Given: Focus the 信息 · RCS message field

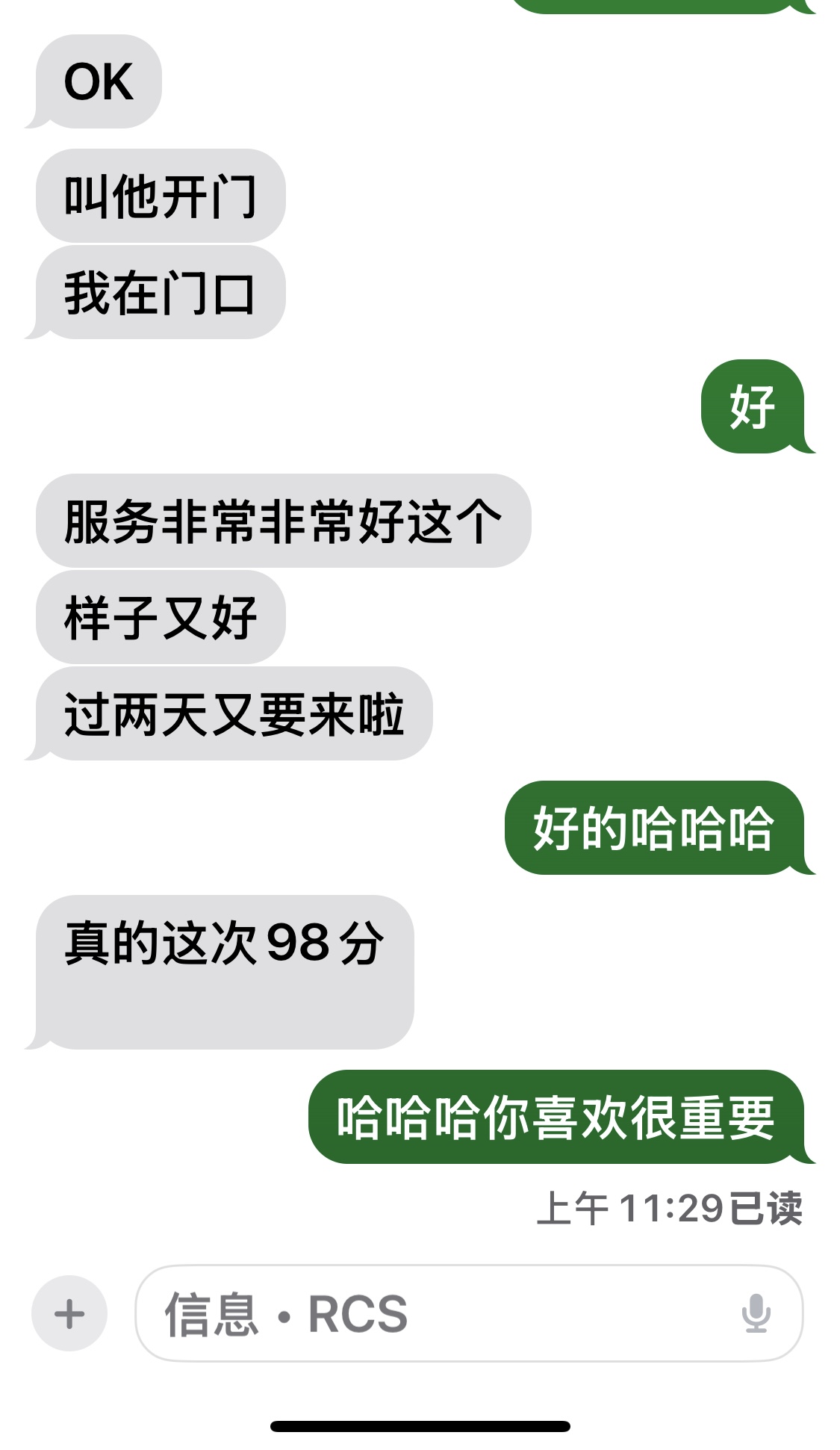Looking at the screenshot, I should click(468, 1313).
